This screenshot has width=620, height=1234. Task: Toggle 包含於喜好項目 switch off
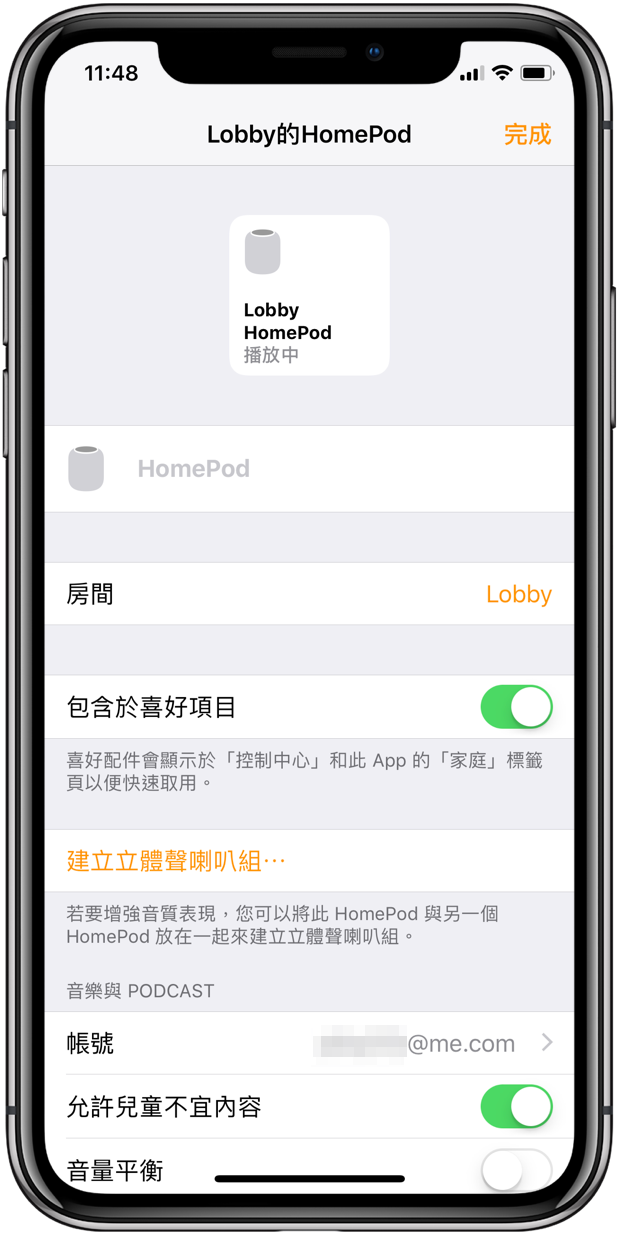click(x=516, y=707)
